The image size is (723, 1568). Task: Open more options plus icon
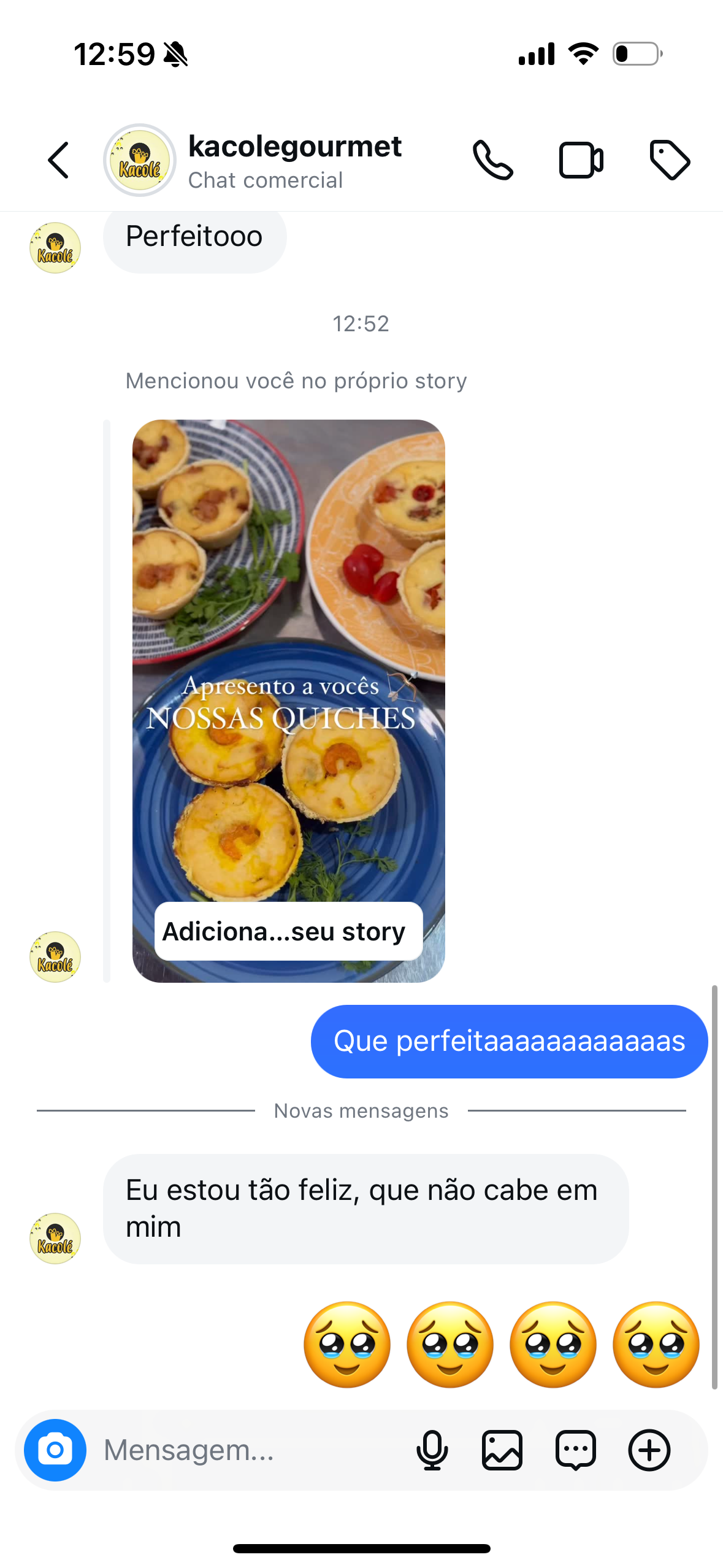tap(649, 1450)
